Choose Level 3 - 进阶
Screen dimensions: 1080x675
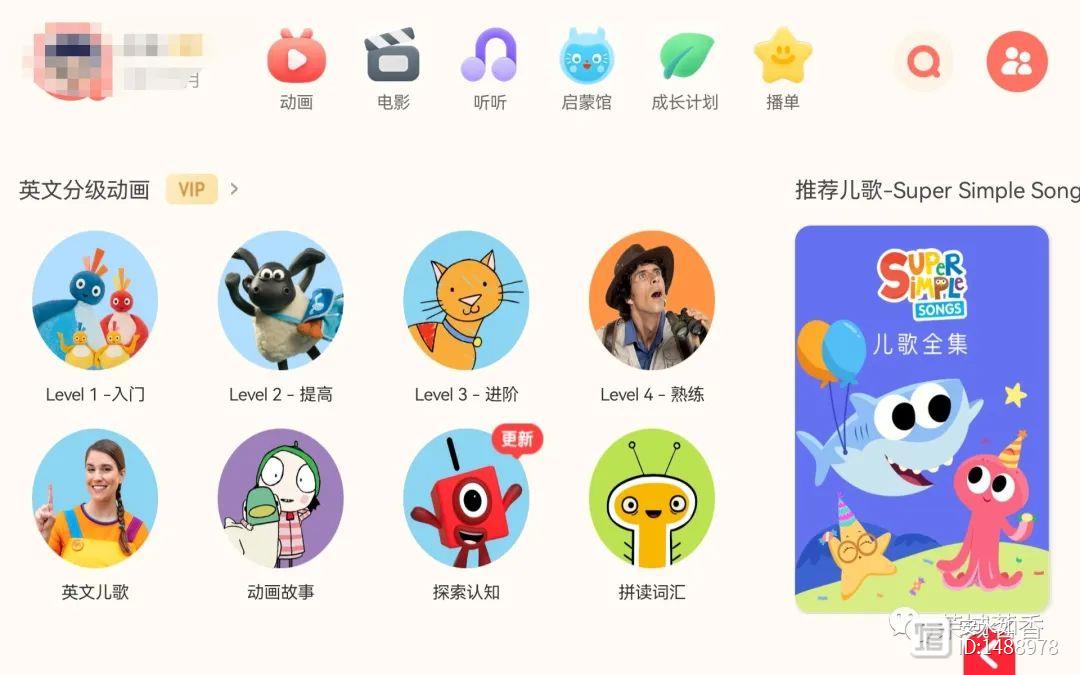(466, 302)
